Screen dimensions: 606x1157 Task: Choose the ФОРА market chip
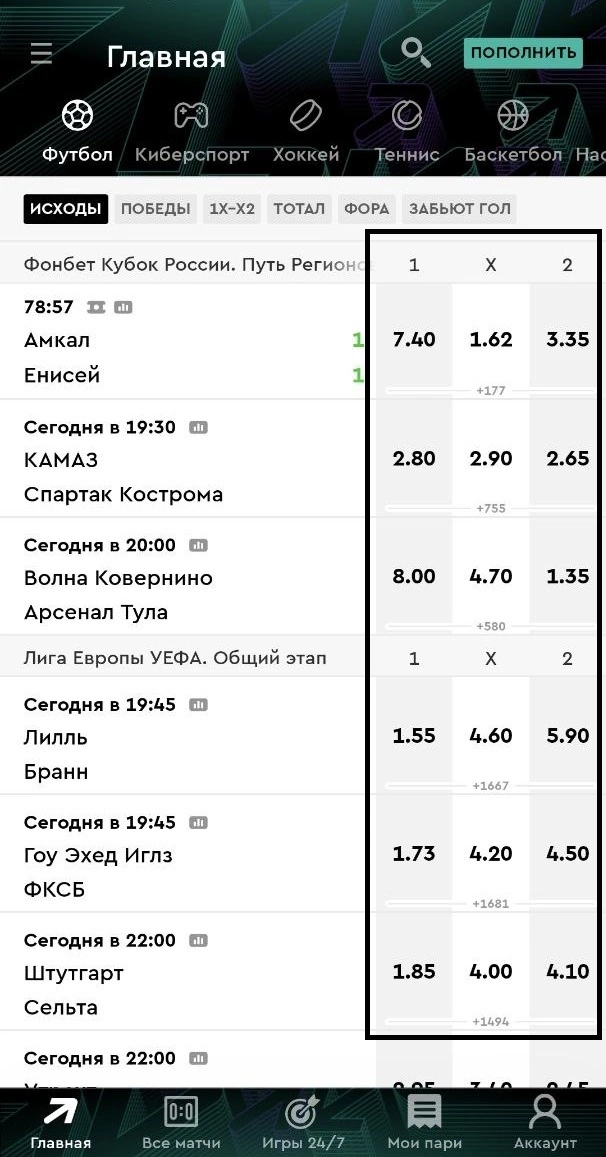tap(367, 209)
